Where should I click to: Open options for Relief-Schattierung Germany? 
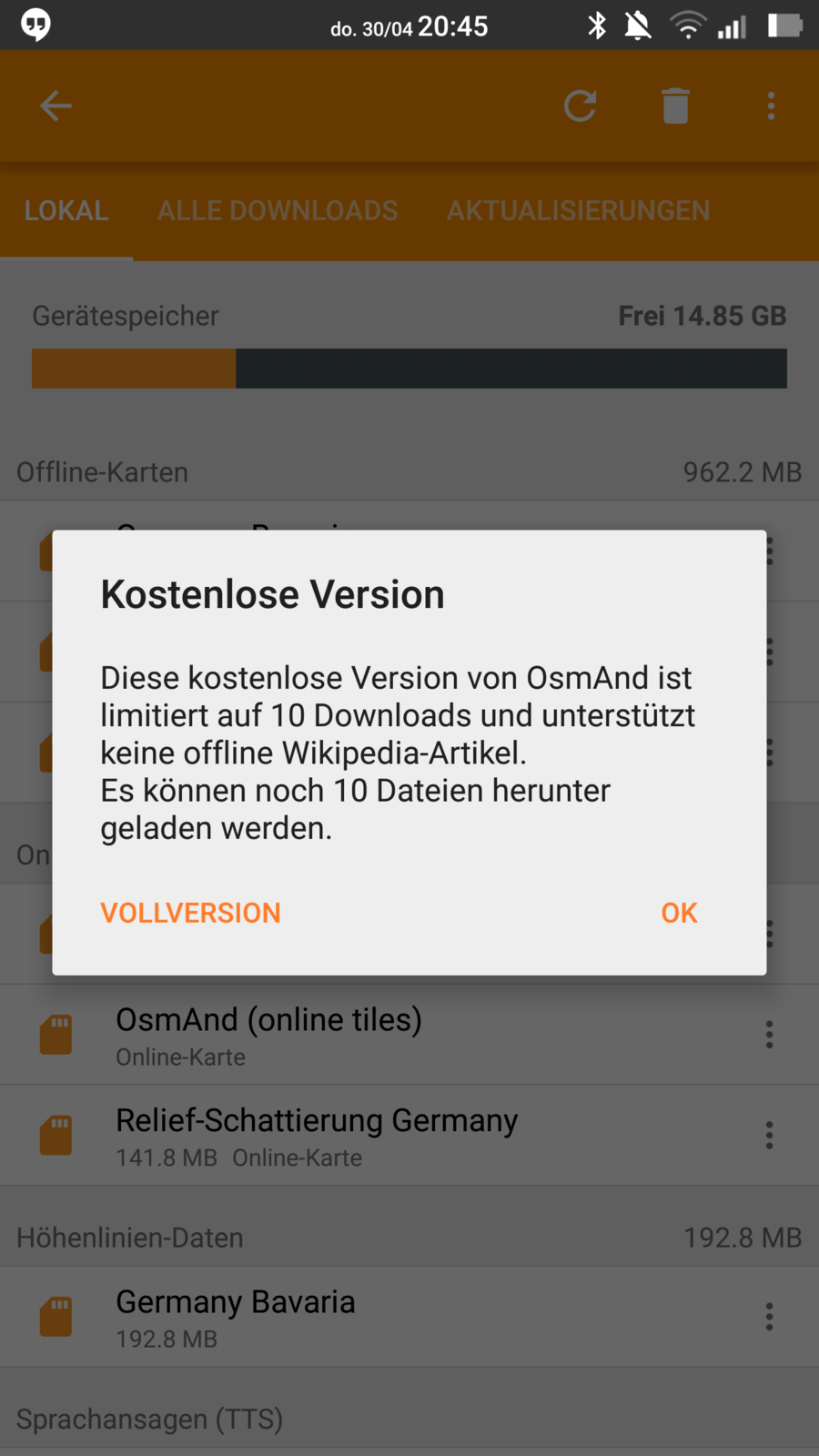[770, 1135]
